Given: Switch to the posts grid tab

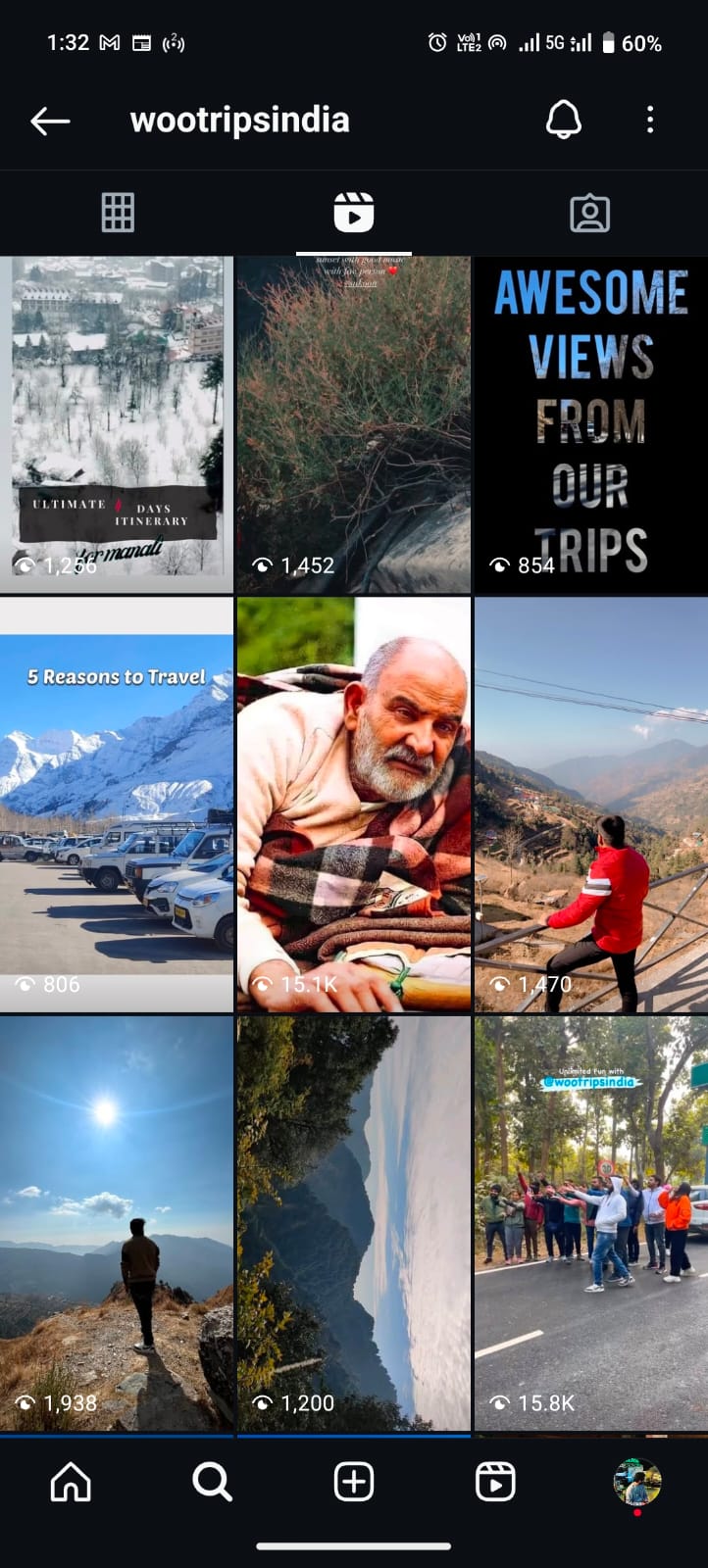Looking at the screenshot, I should coord(118,213).
